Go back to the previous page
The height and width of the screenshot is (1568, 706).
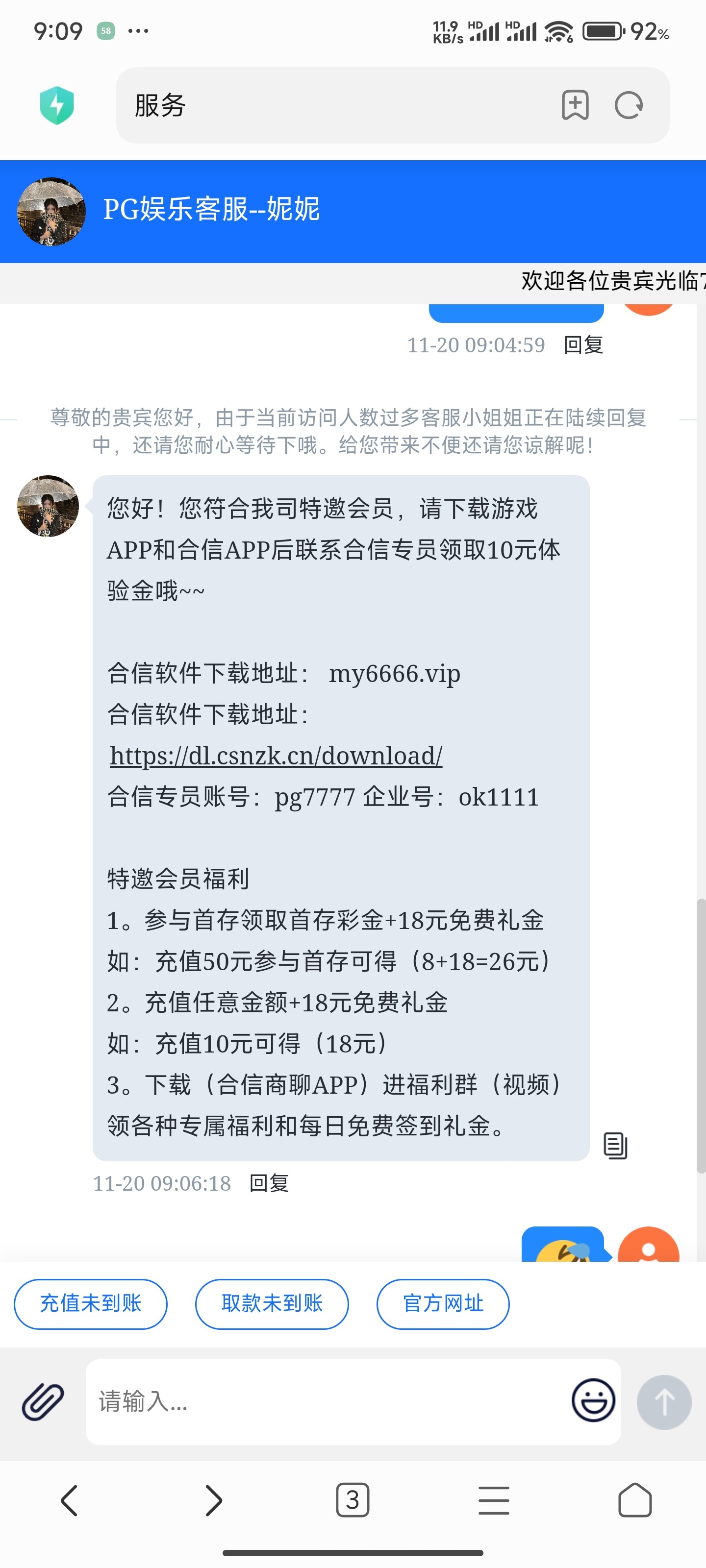(x=69, y=1500)
